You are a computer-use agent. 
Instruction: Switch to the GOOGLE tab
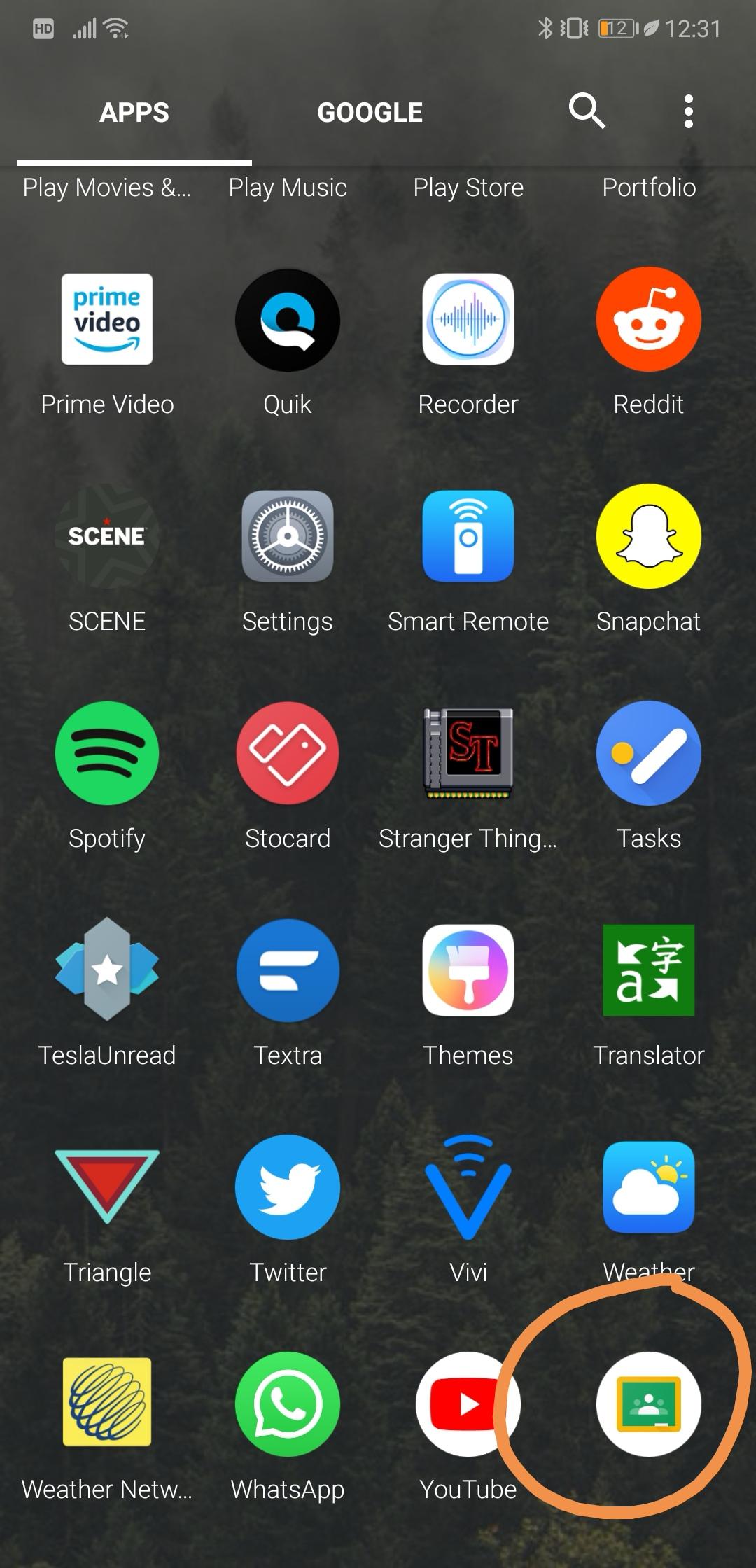point(370,112)
